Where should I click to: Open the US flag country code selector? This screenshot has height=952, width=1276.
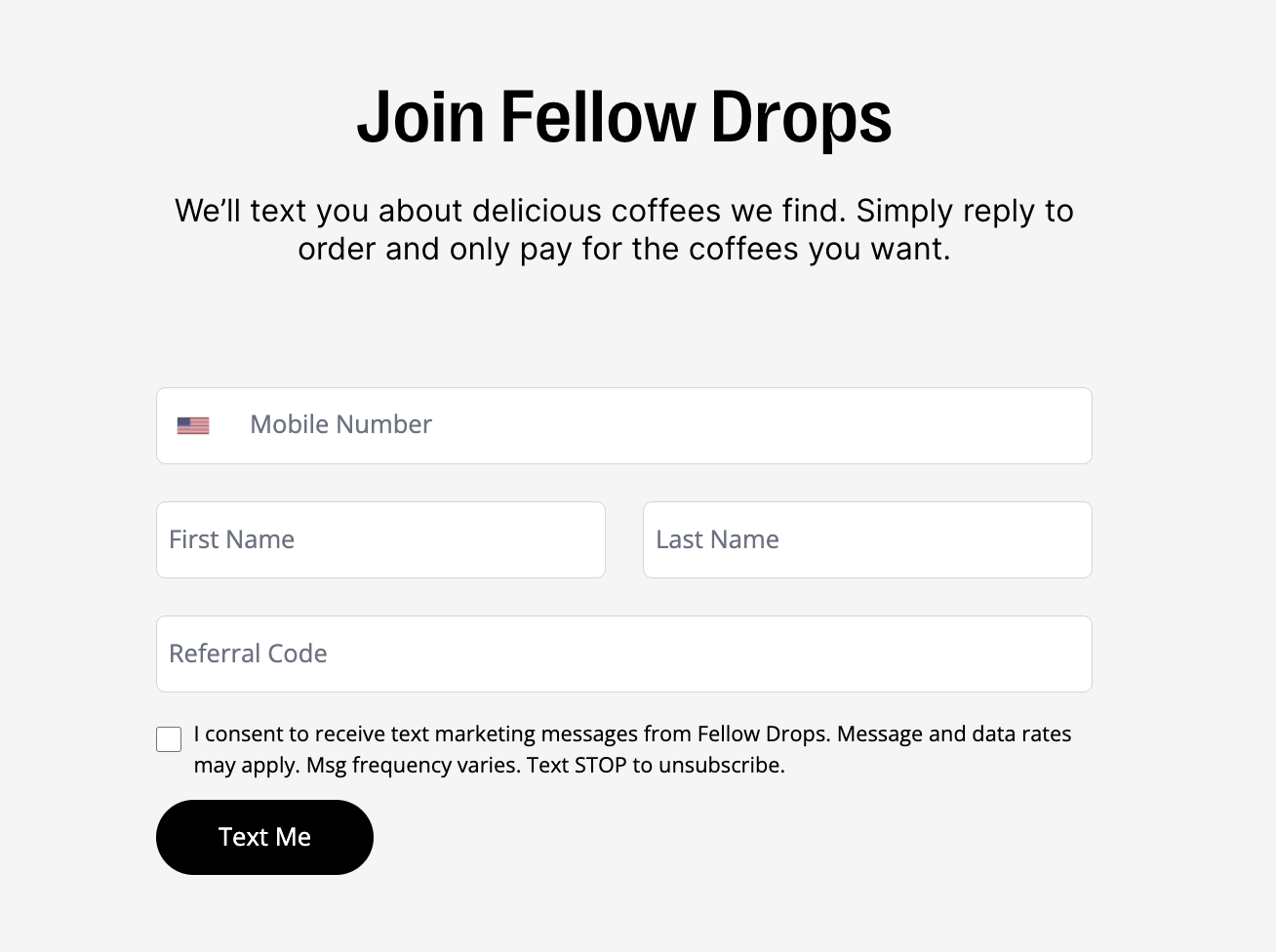point(193,426)
